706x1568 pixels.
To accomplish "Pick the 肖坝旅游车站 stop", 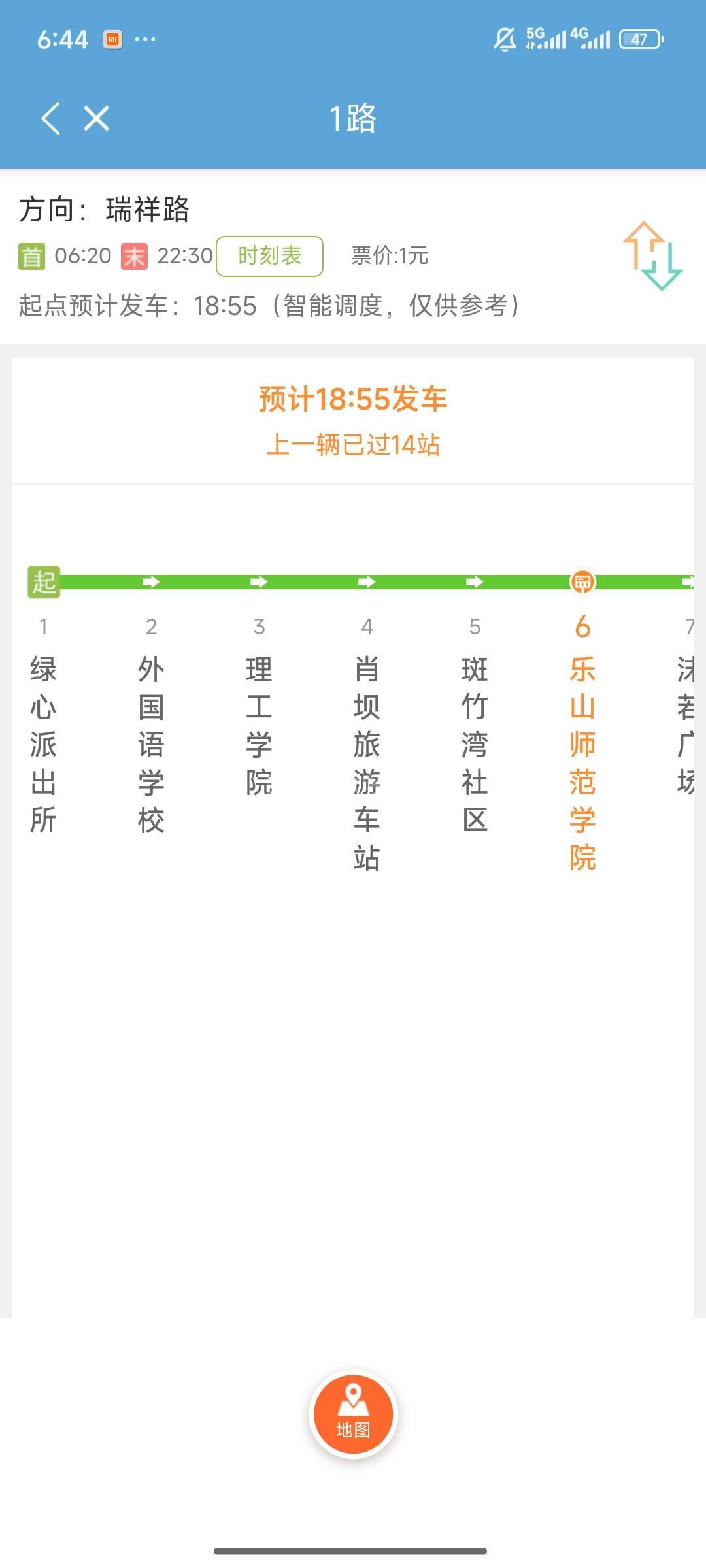I will click(367, 763).
